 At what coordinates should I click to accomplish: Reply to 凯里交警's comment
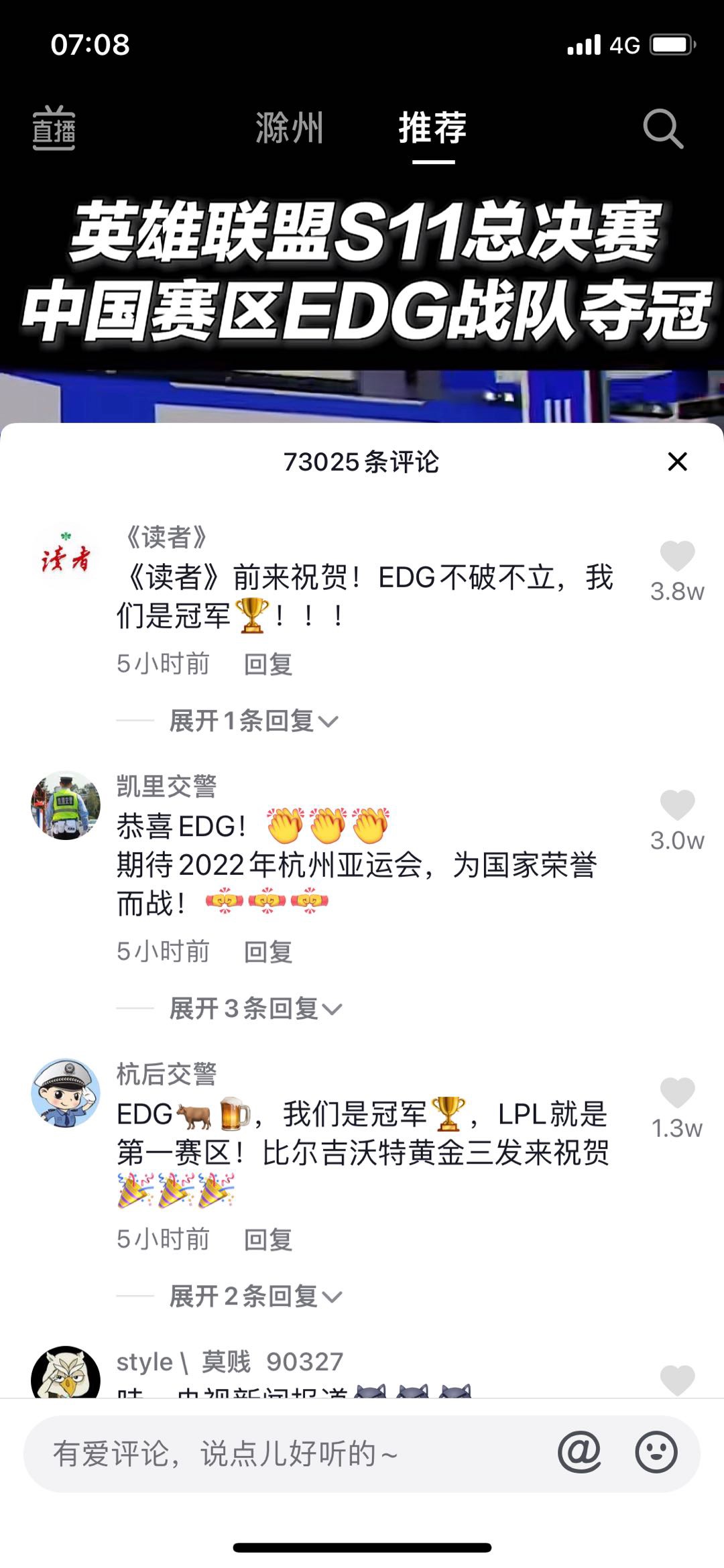coord(268,952)
